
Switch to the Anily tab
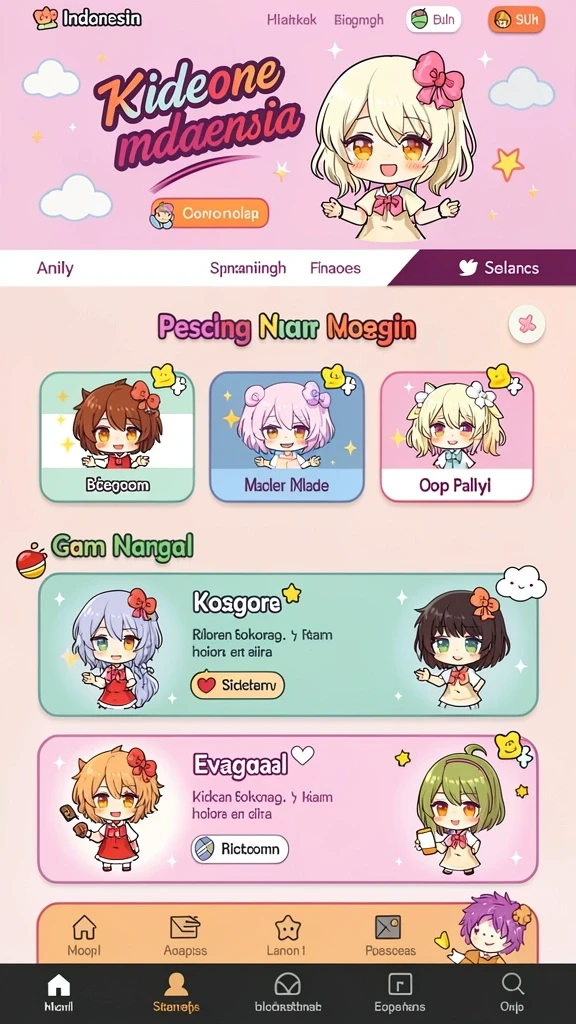pyautogui.click(x=56, y=268)
